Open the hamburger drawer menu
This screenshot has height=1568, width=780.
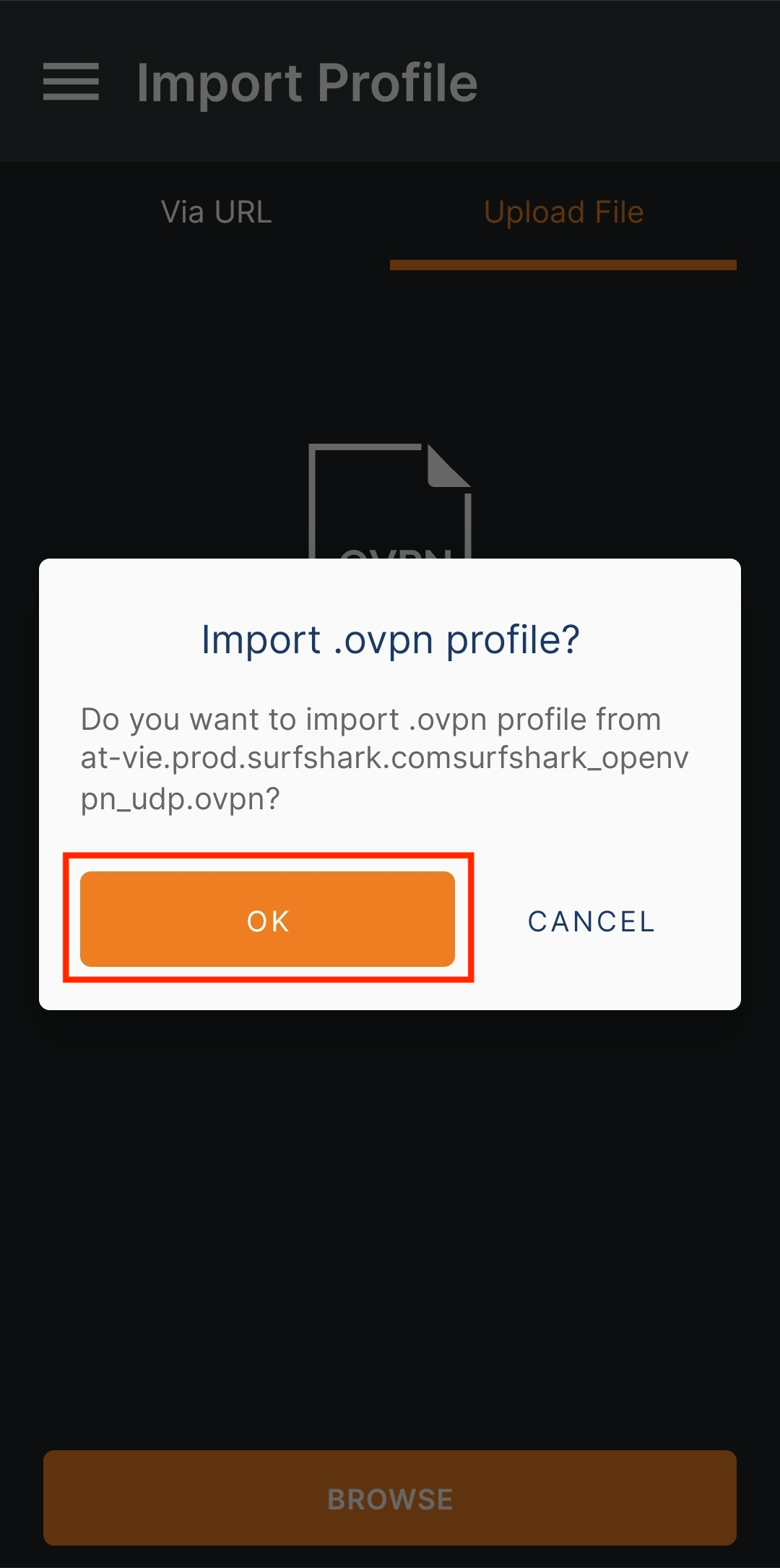tap(71, 82)
